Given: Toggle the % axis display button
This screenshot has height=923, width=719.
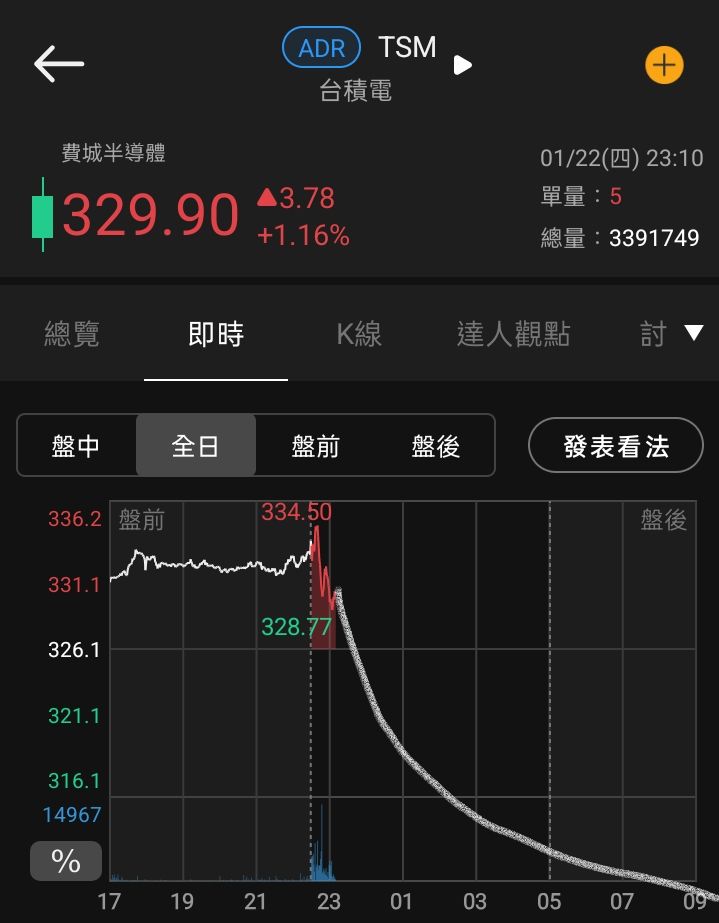Looking at the screenshot, I should coord(66,861).
